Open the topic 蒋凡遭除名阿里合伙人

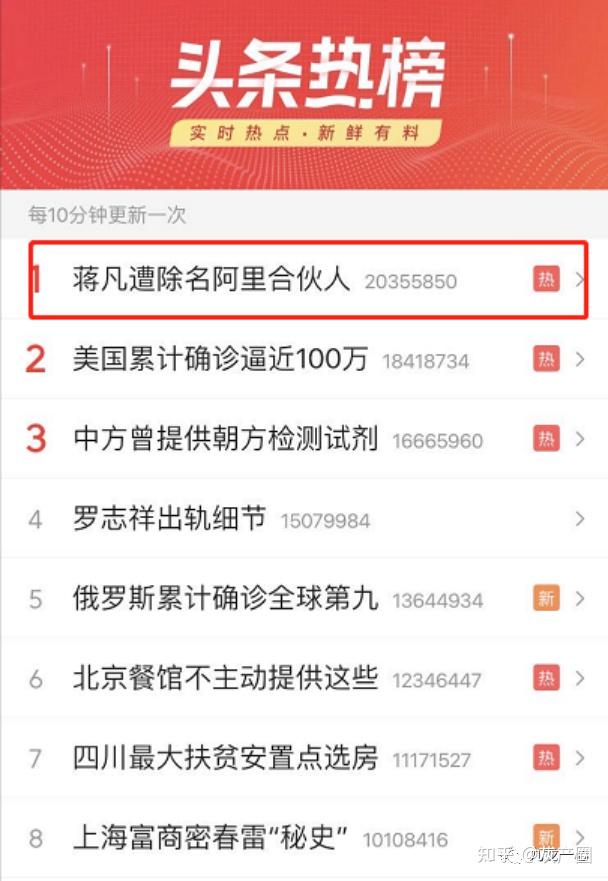[x=212, y=279]
